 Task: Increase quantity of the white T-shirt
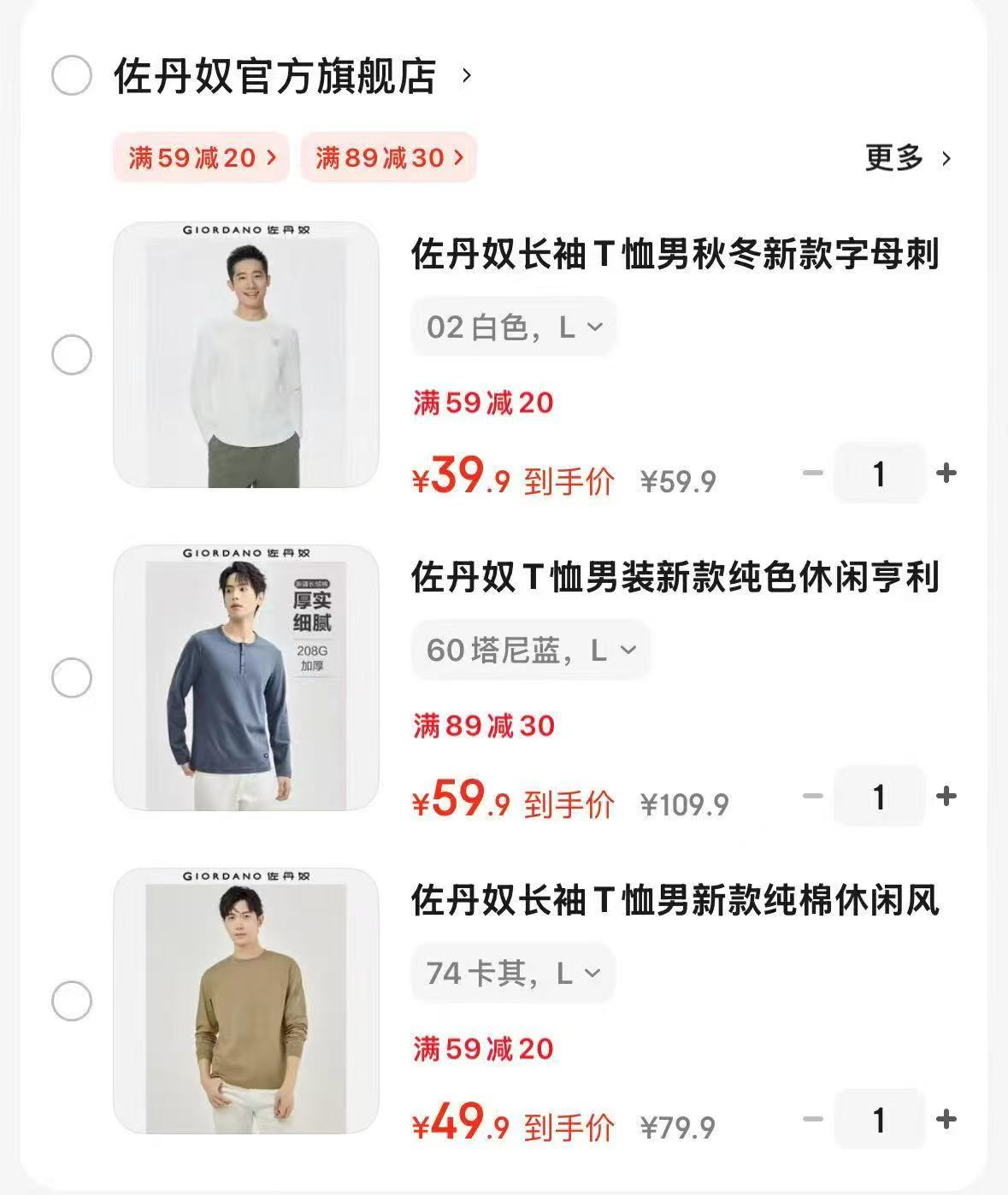tap(944, 474)
